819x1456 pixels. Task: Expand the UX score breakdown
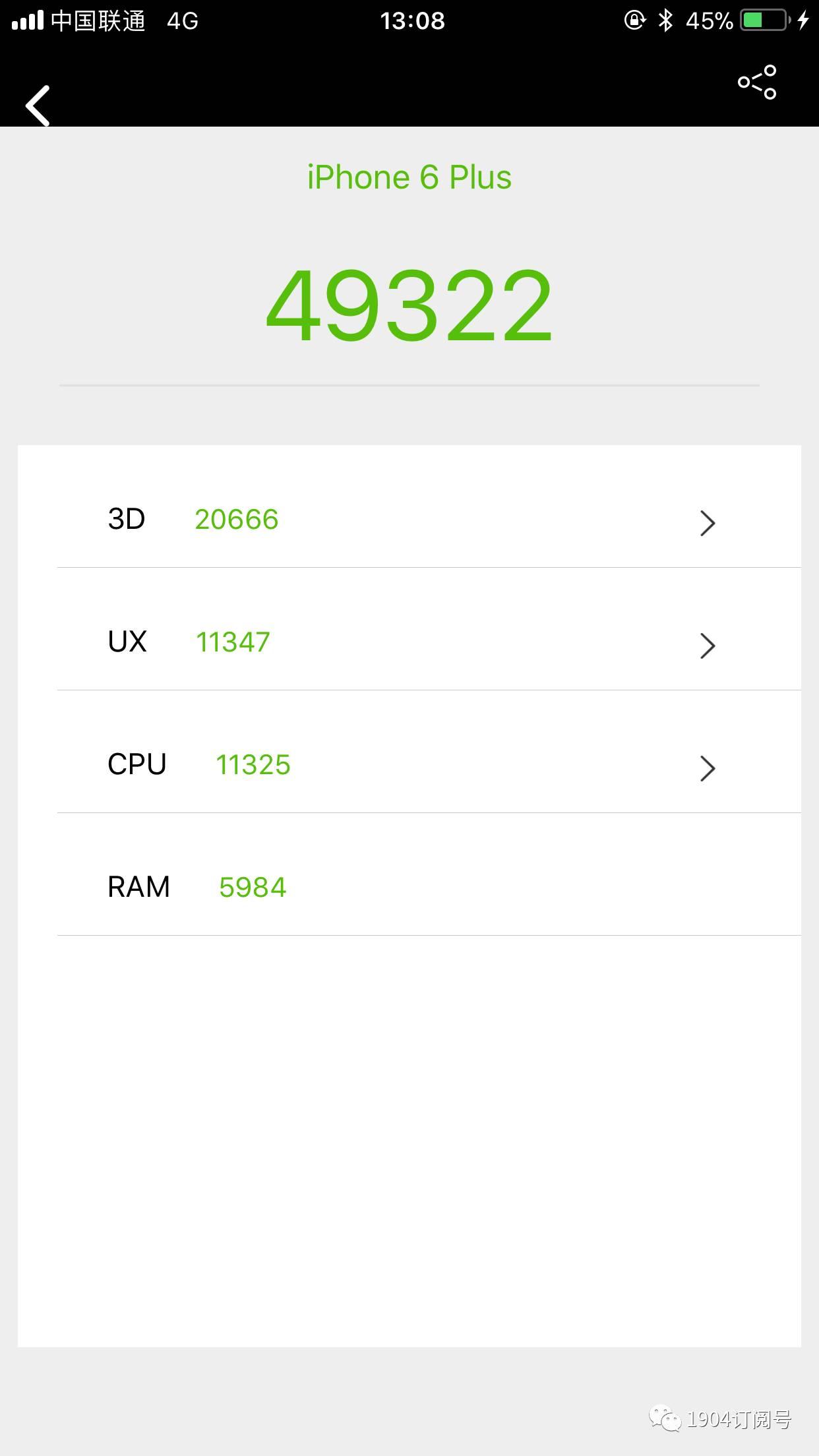click(x=708, y=645)
